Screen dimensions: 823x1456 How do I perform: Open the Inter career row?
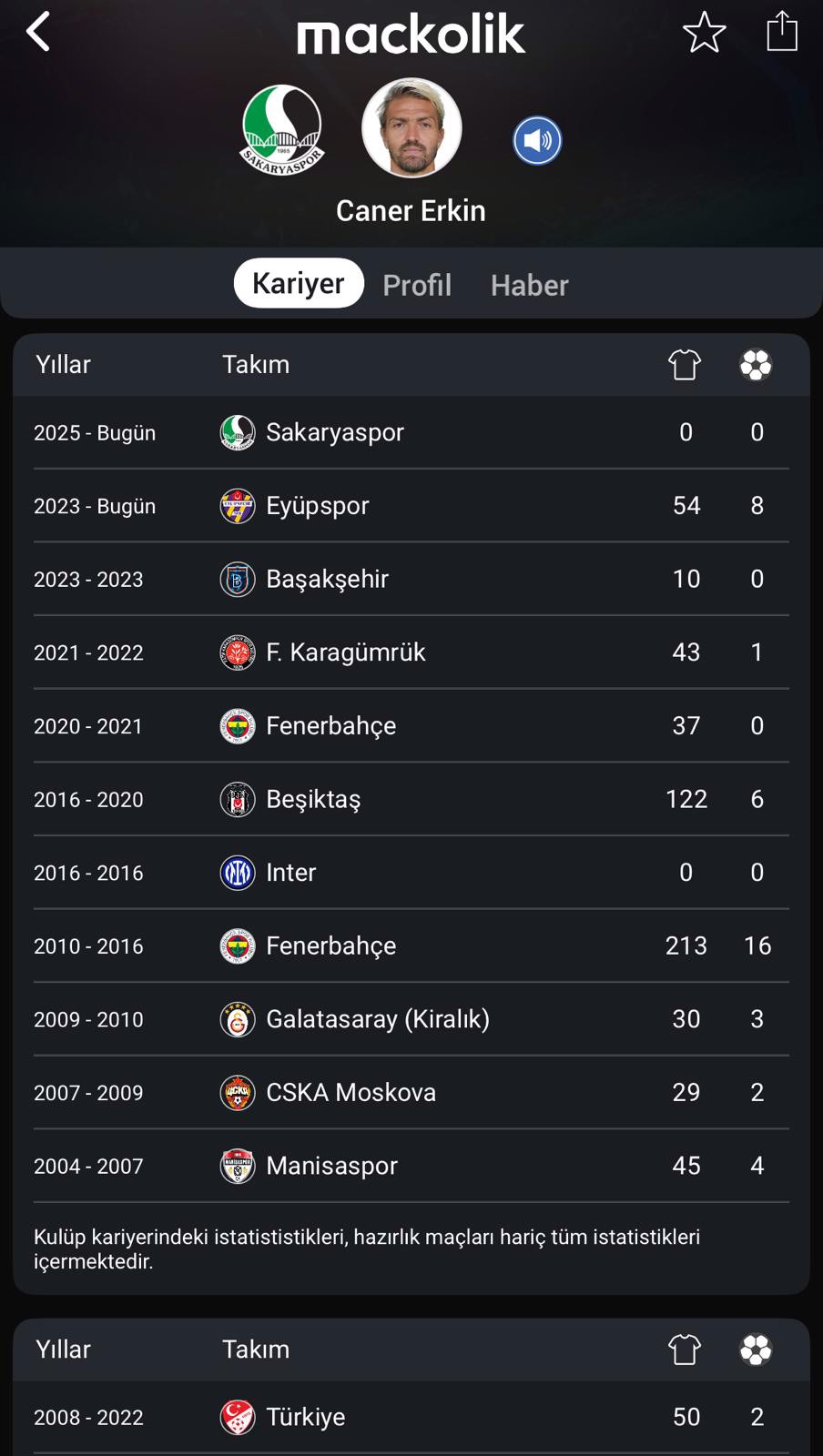pos(411,873)
